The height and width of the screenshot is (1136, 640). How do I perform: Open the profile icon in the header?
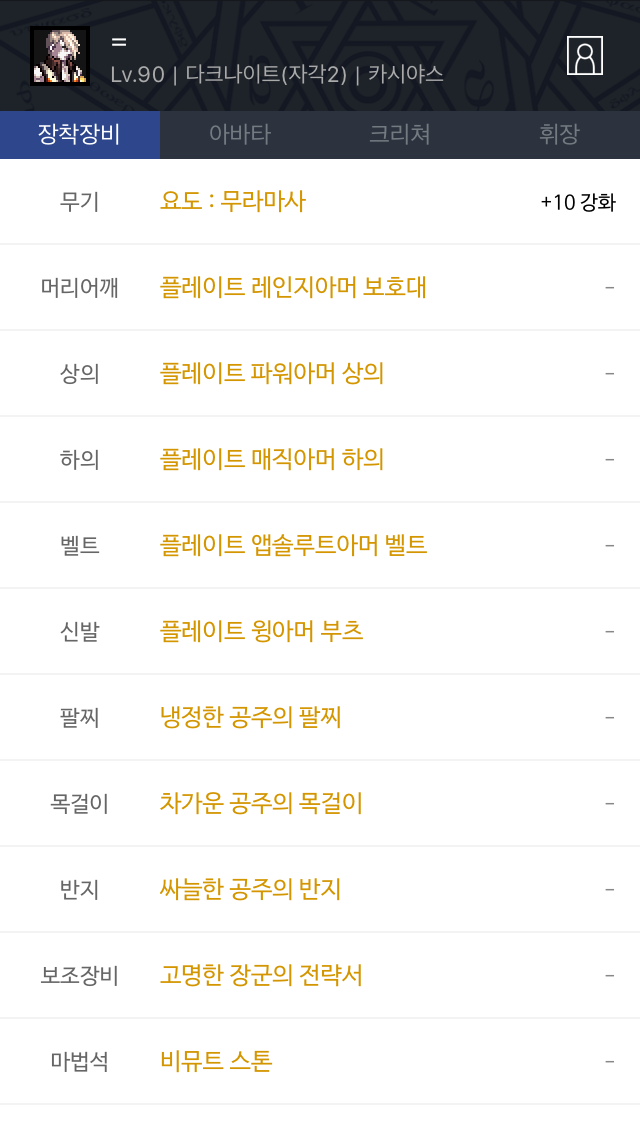[x=584, y=55]
